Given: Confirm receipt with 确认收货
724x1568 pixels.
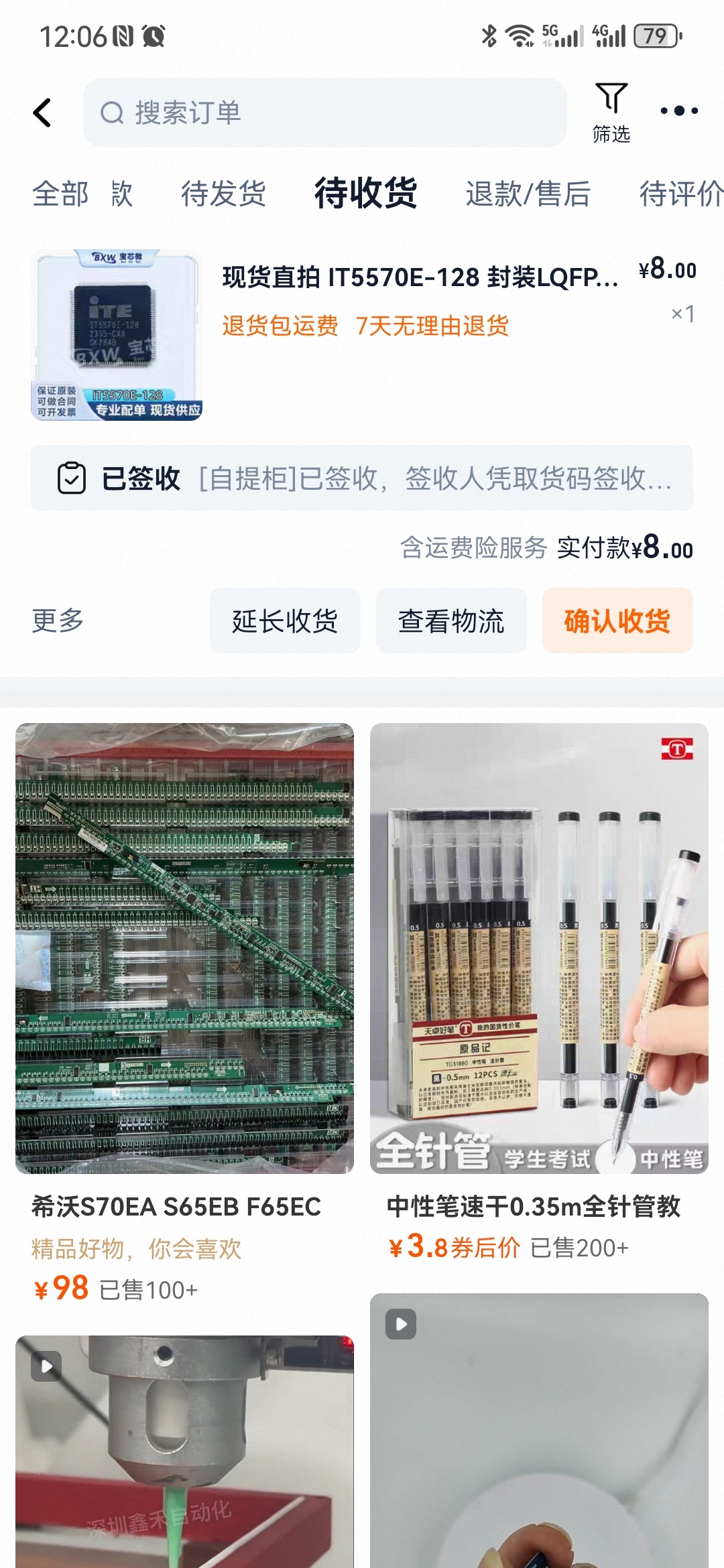Looking at the screenshot, I should tap(617, 620).
